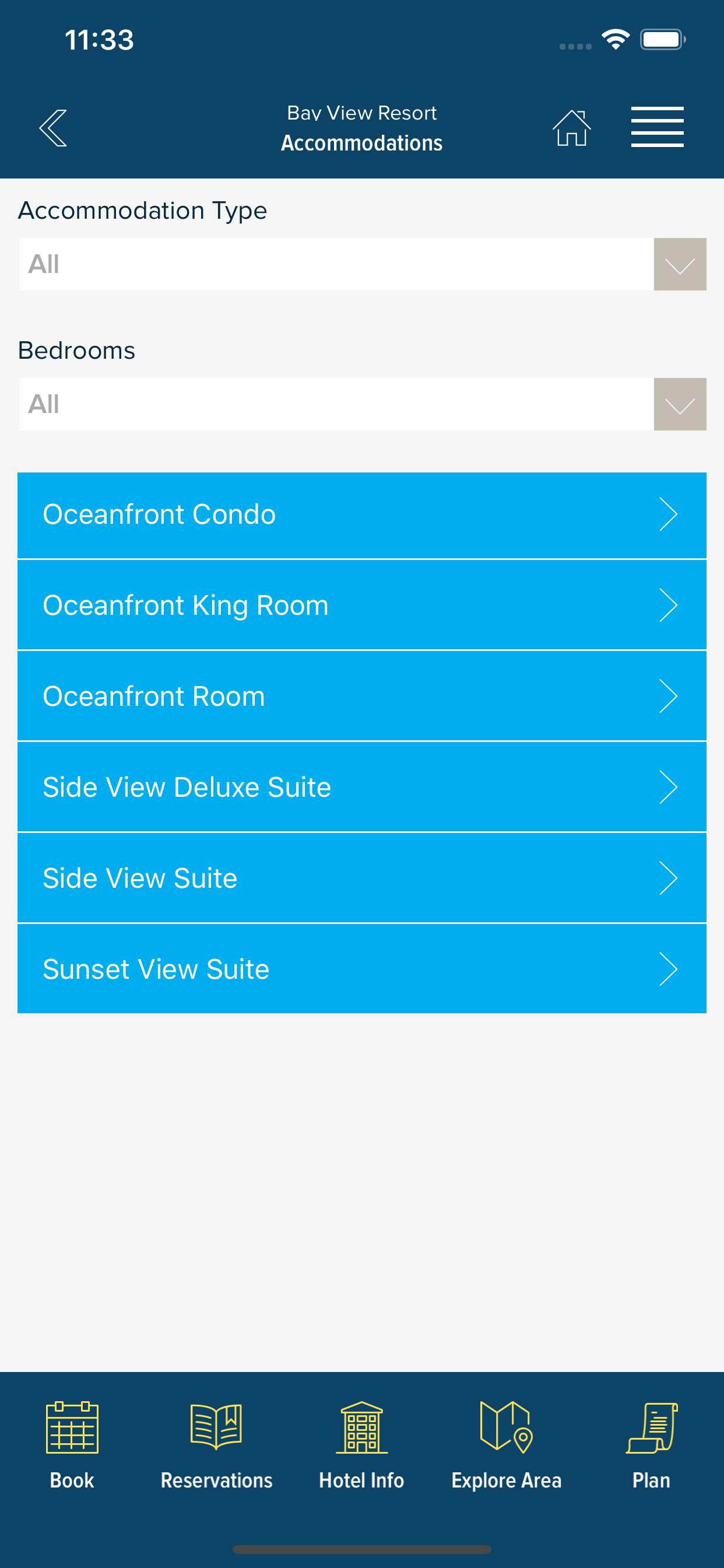Open the hamburger menu
The height and width of the screenshot is (1568, 724).
pos(657,127)
